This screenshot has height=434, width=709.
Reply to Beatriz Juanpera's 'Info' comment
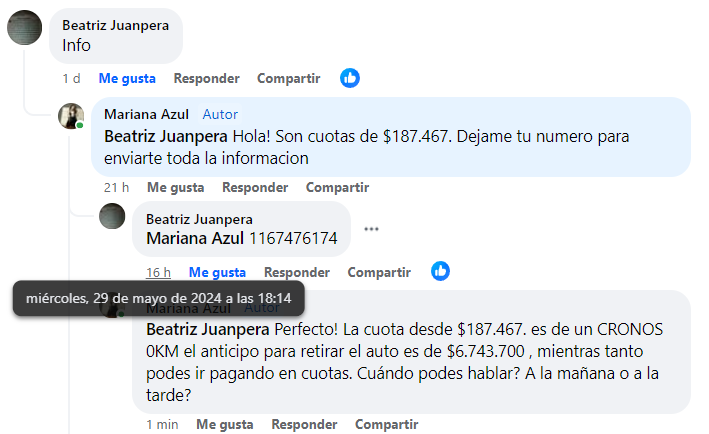[206, 78]
